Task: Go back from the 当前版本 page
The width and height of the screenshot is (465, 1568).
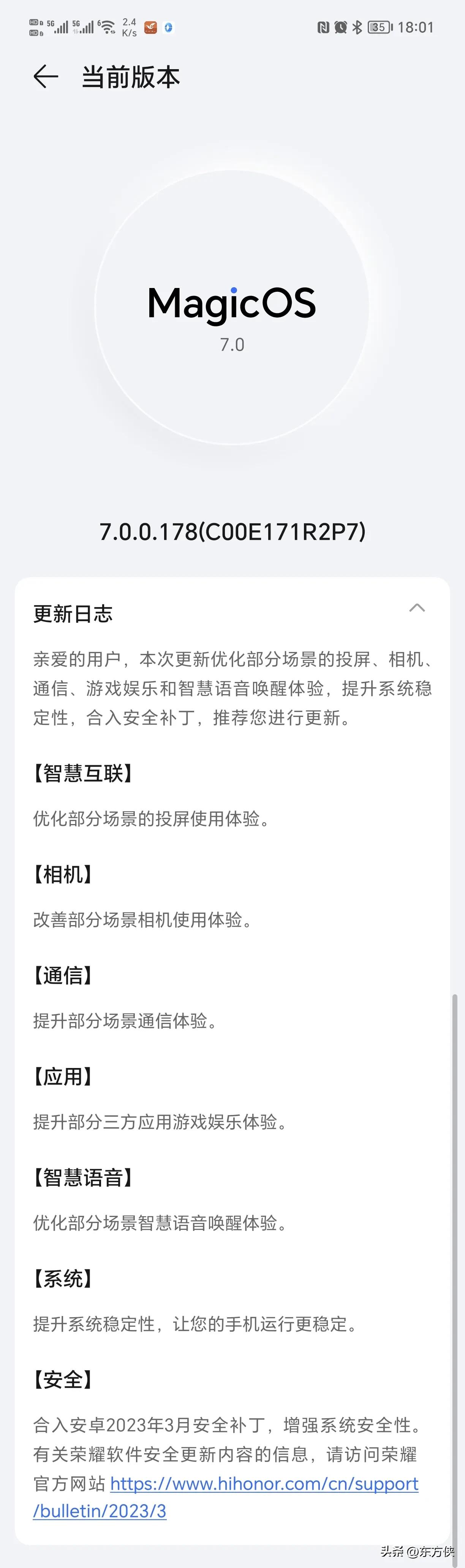Action: [46, 77]
